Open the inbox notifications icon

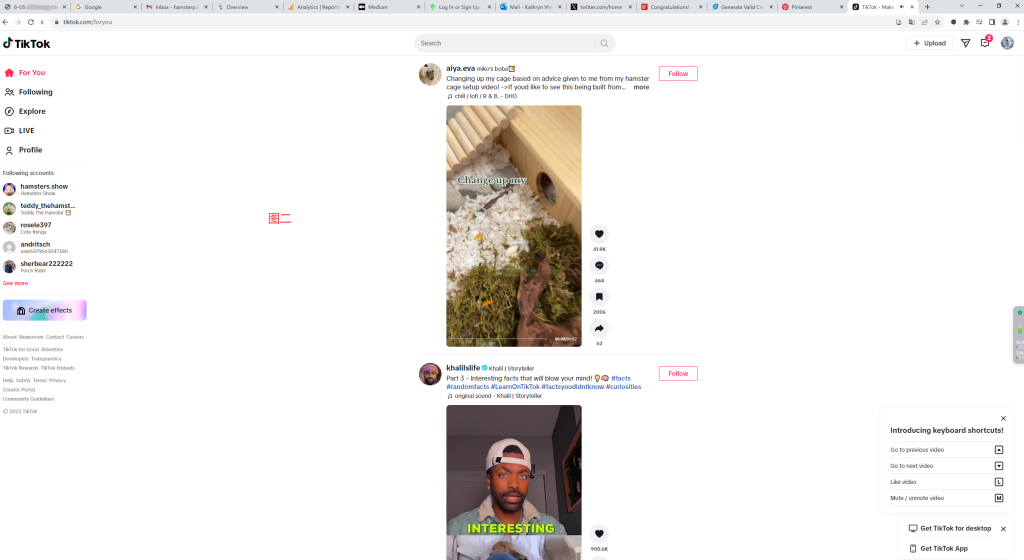(985, 43)
